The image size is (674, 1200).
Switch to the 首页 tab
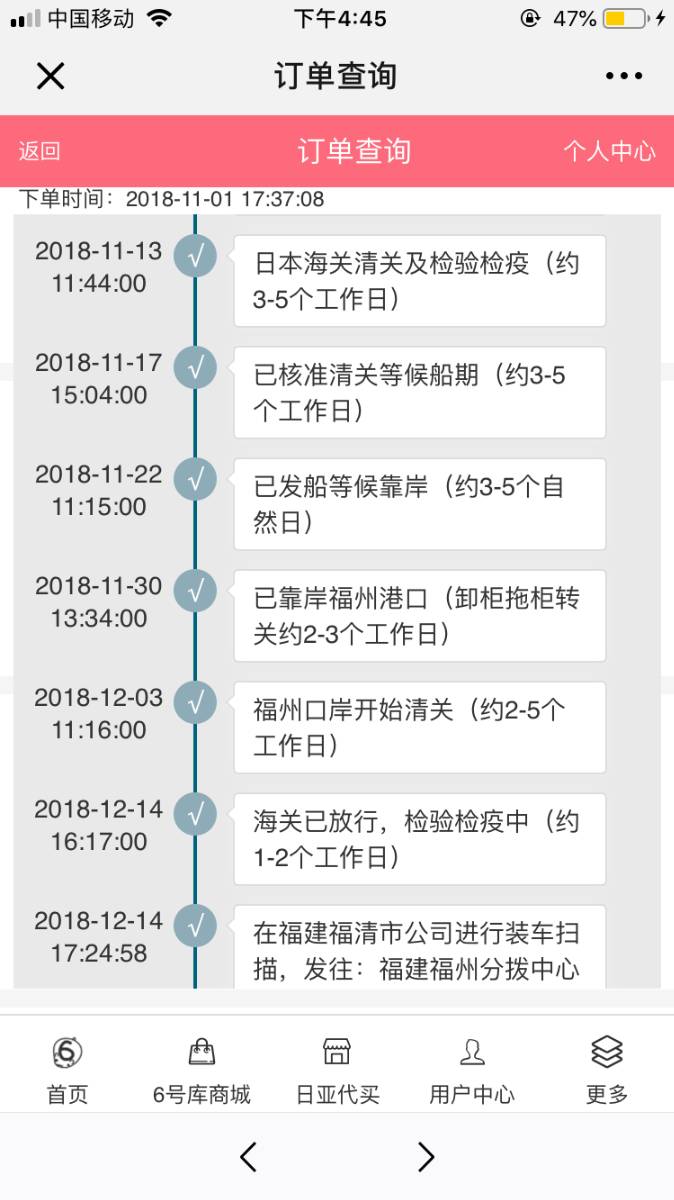pyautogui.click(x=67, y=1070)
